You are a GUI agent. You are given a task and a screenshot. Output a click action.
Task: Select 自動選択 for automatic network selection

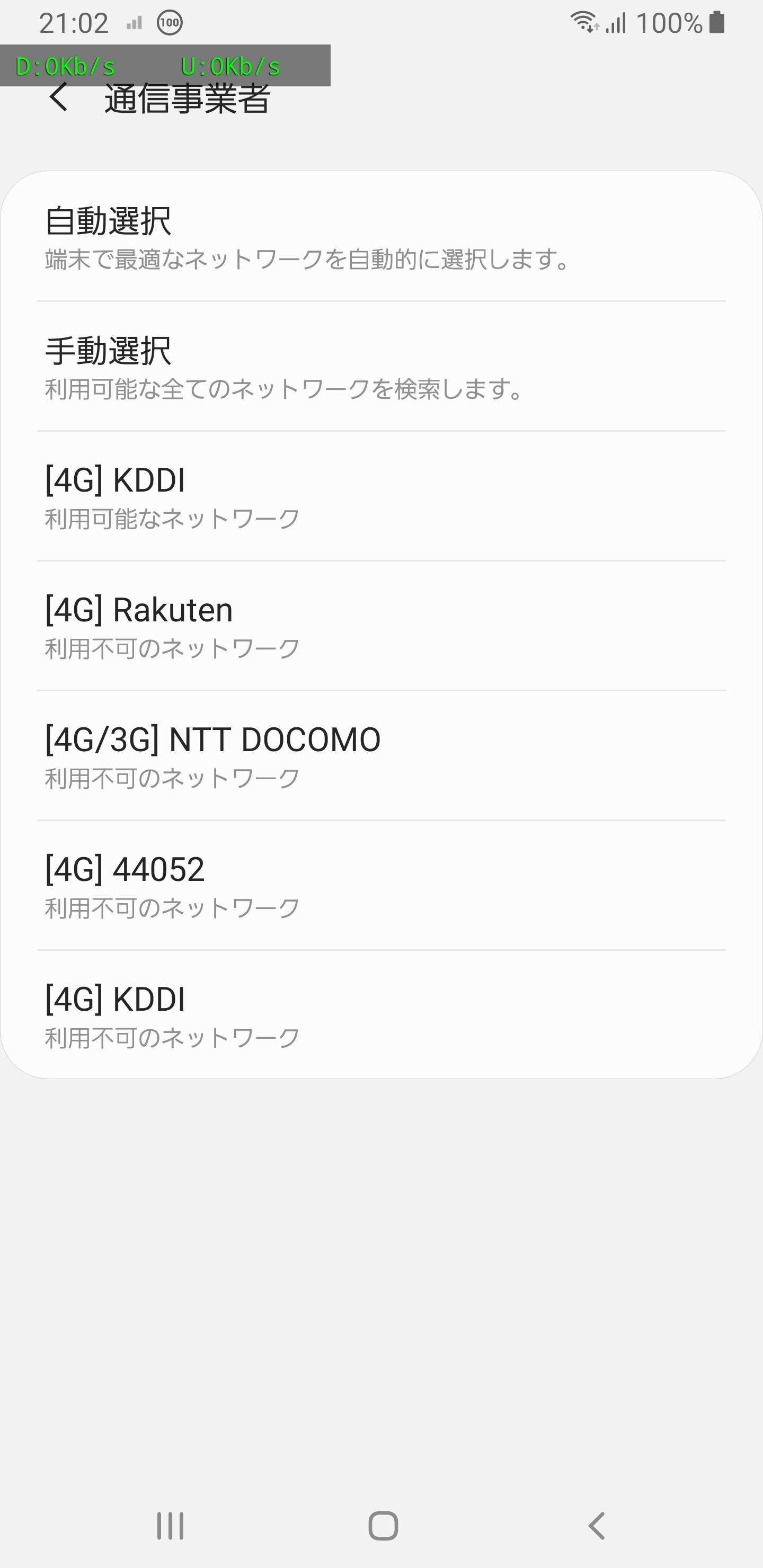click(381, 237)
